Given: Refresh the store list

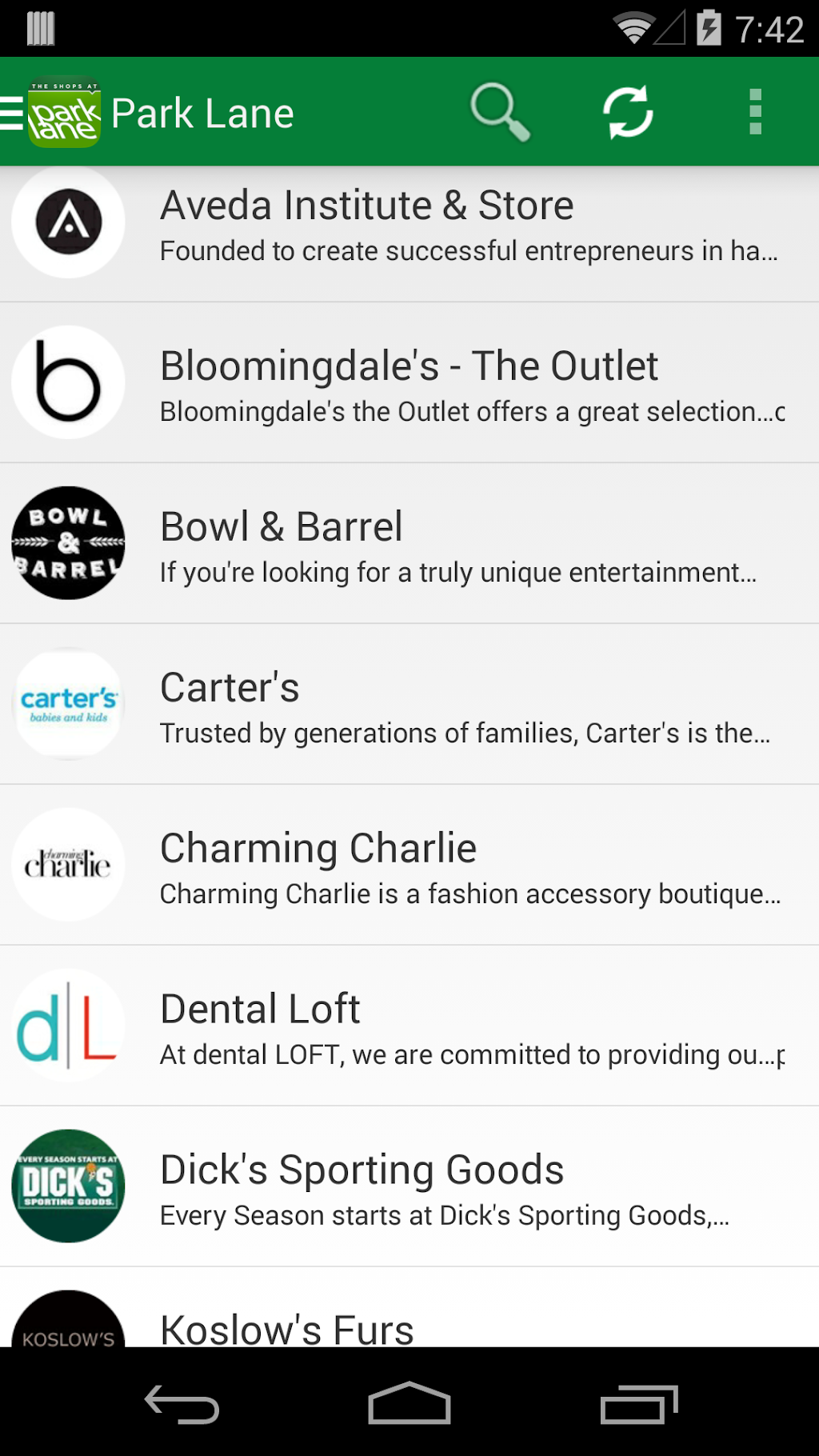Looking at the screenshot, I should click(628, 112).
